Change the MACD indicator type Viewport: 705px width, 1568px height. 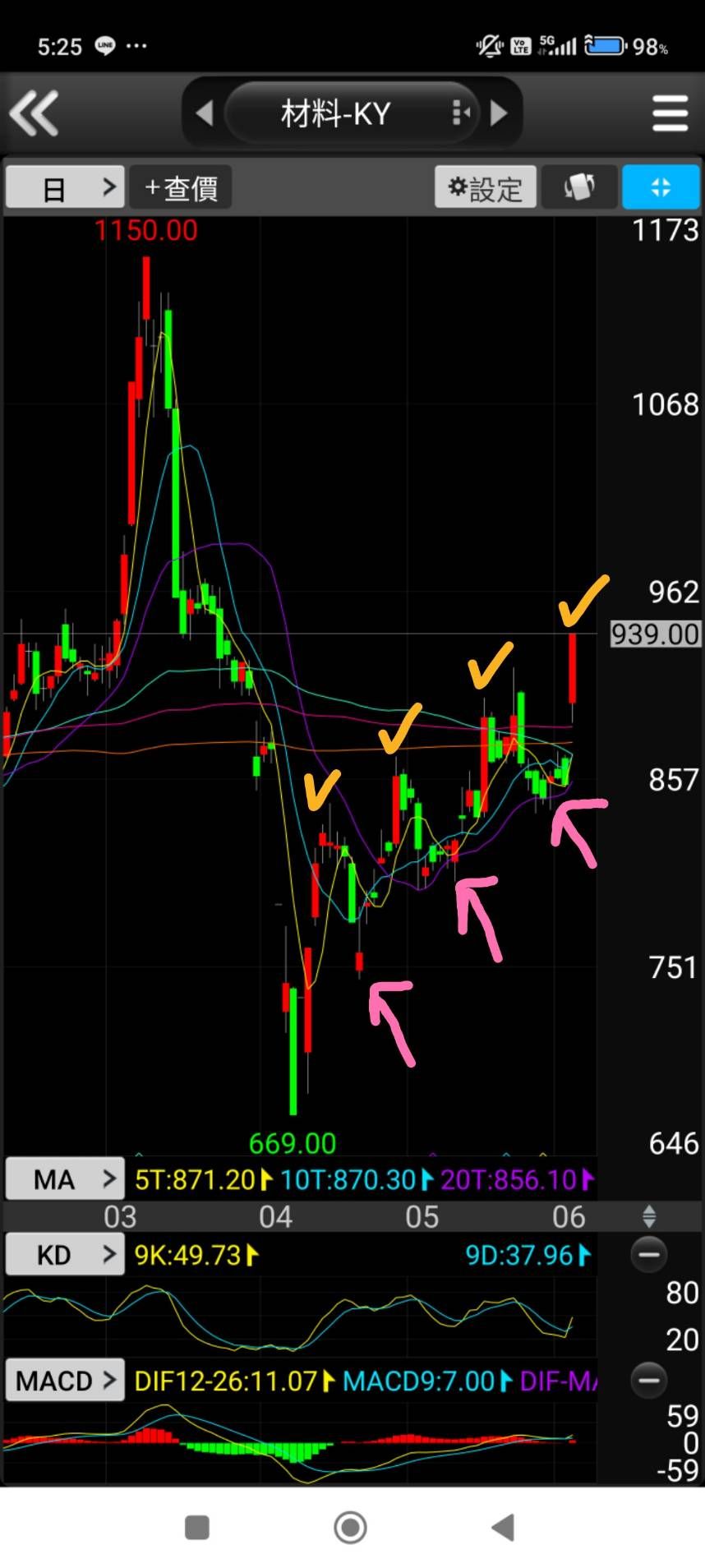[65, 1381]
